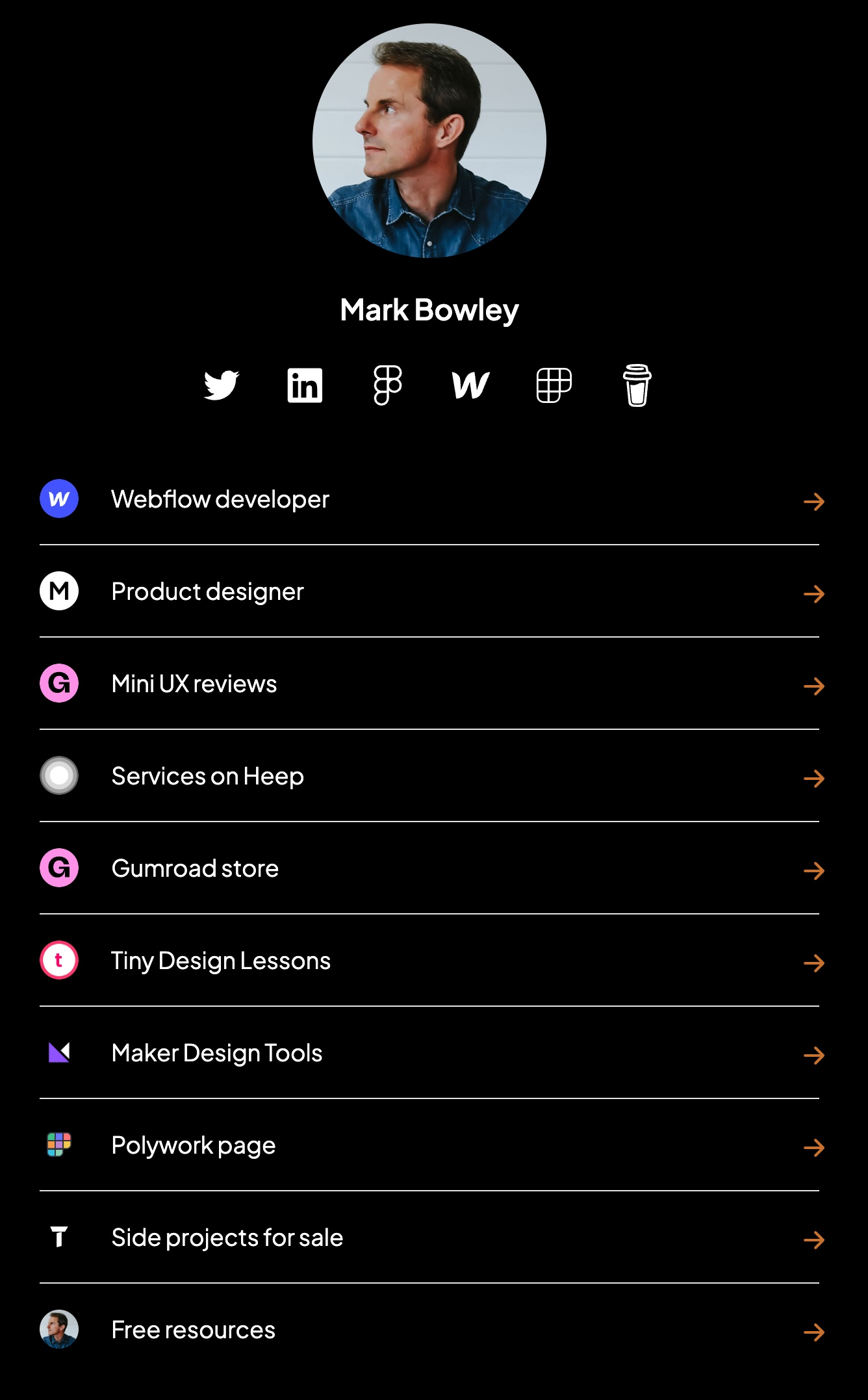Open Tiny Design Lessons
Image resolution: width=868 pixels, height=1400 pixels.
point(220,961)
